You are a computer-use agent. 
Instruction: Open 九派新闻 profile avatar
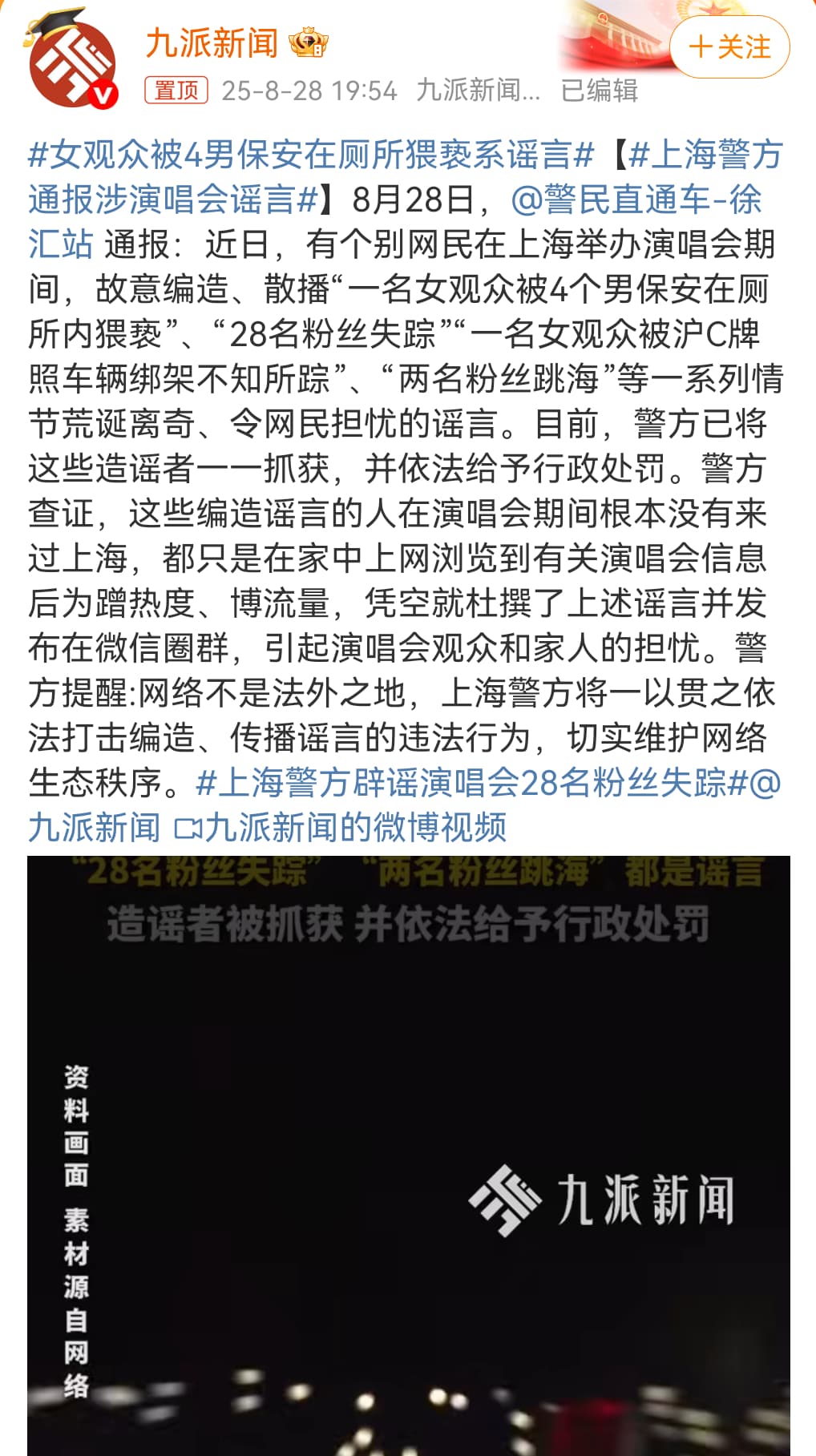click(72, 63)
